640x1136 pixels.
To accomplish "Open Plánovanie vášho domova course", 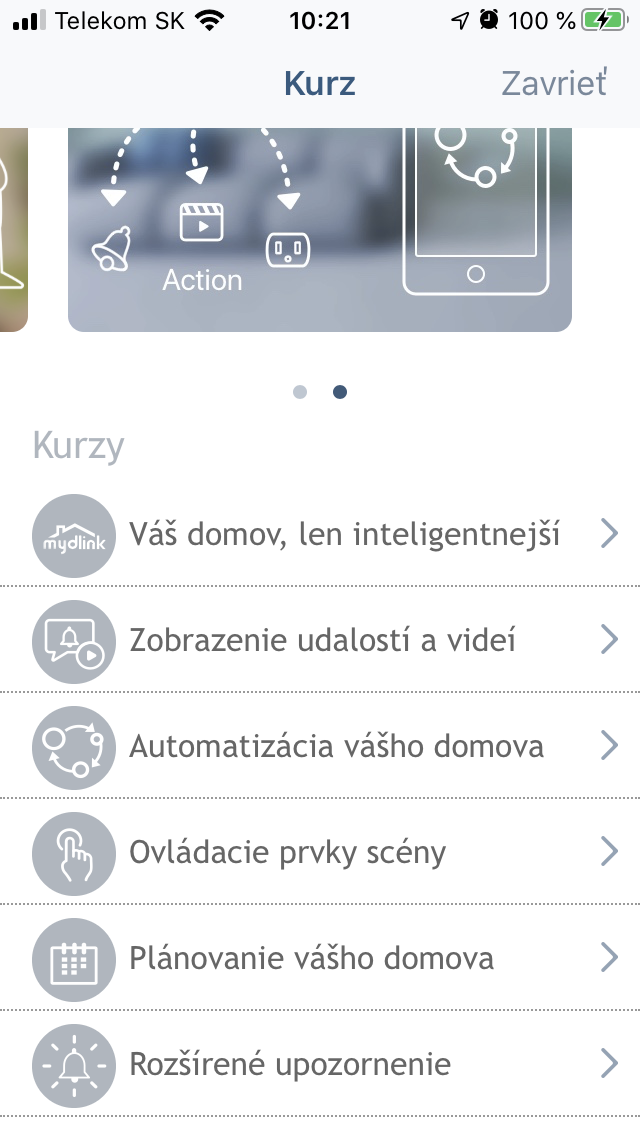I will [x=320, y=958].
